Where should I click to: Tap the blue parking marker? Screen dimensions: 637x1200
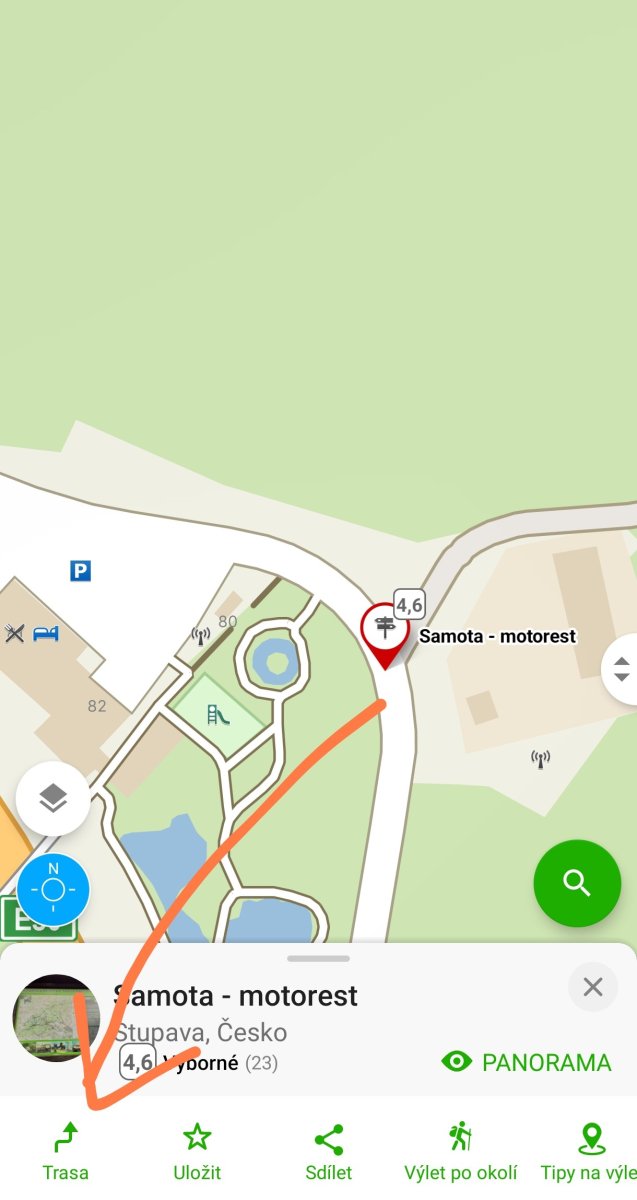point(80,571)
